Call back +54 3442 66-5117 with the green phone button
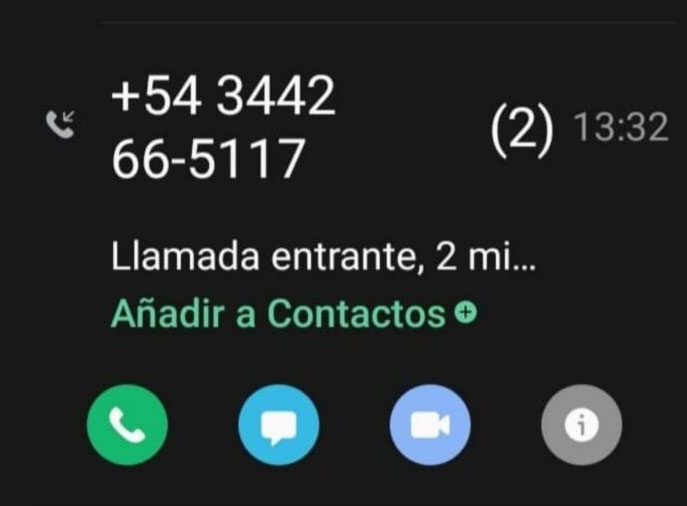This screenshot has width=687, height=506. pos(127,426)
